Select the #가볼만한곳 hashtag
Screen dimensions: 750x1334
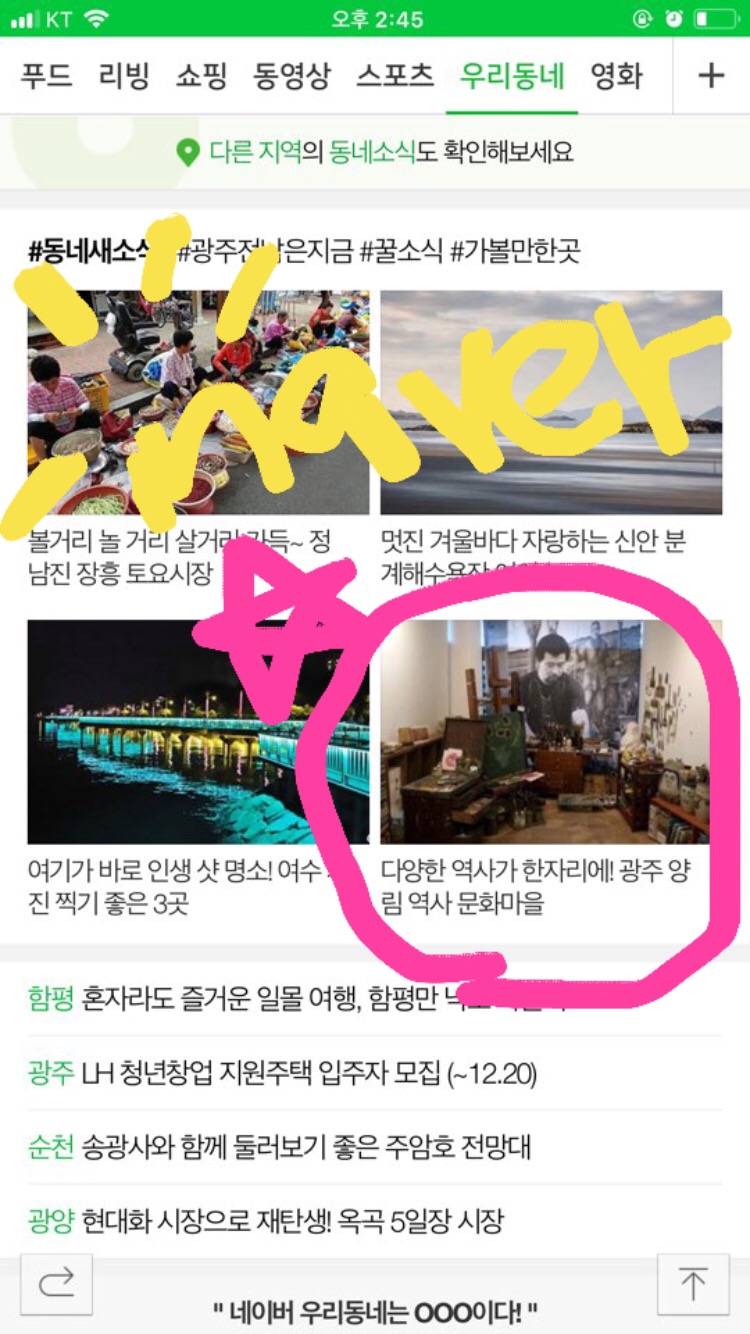tap(515, 250)
